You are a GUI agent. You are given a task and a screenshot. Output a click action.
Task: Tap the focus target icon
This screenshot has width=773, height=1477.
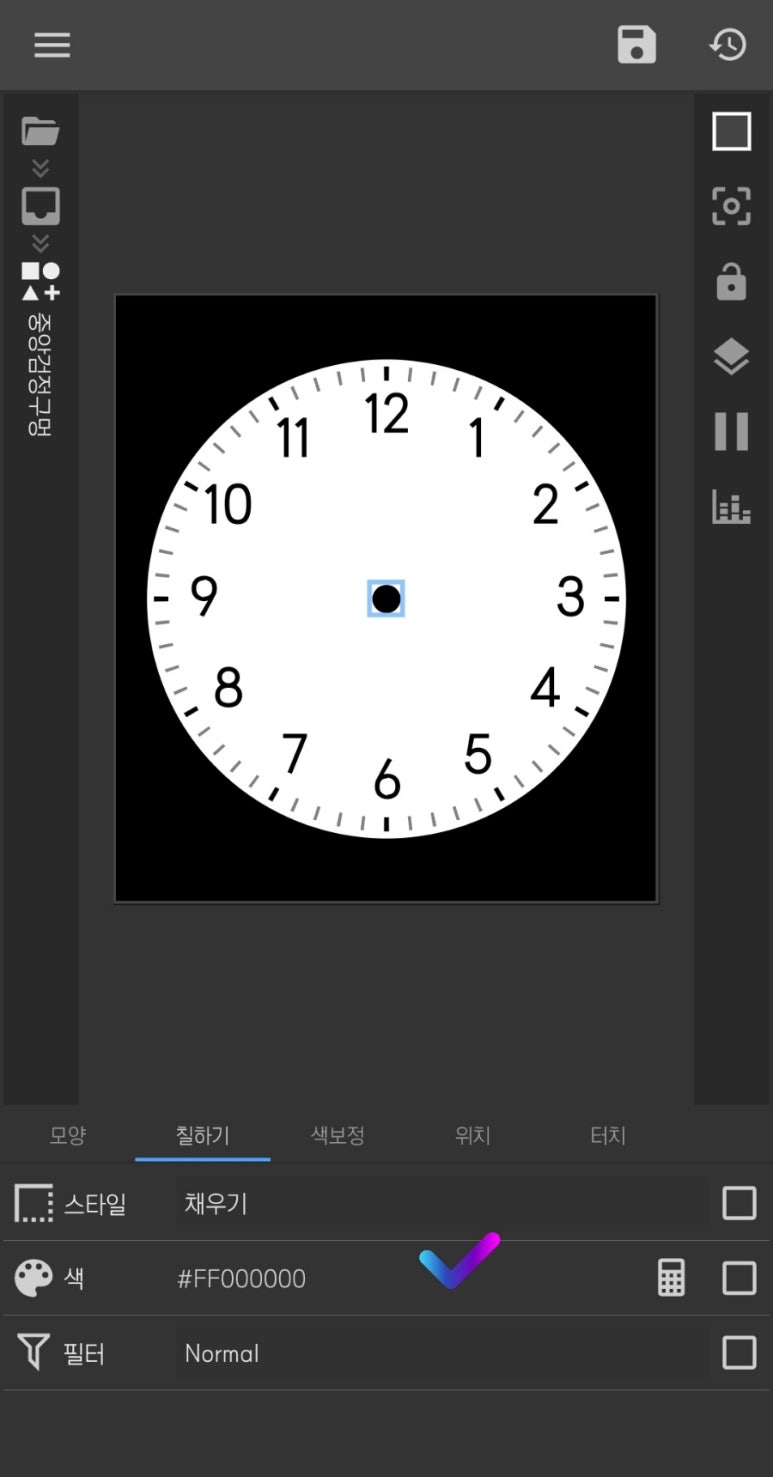[731, 206]
